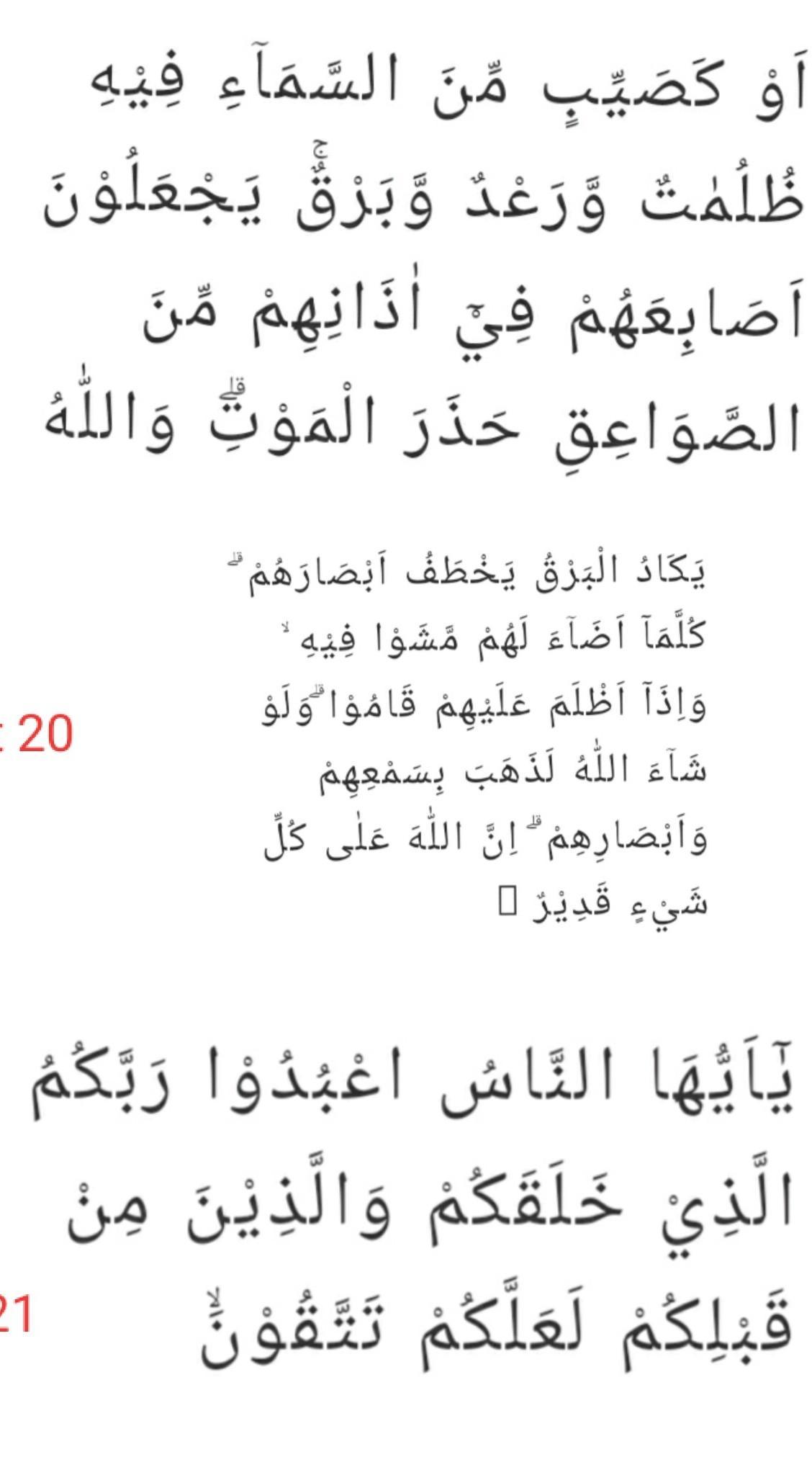Open verse number 21 marker
Screen dimensions: 812x1475
[x=16, y=1314]
